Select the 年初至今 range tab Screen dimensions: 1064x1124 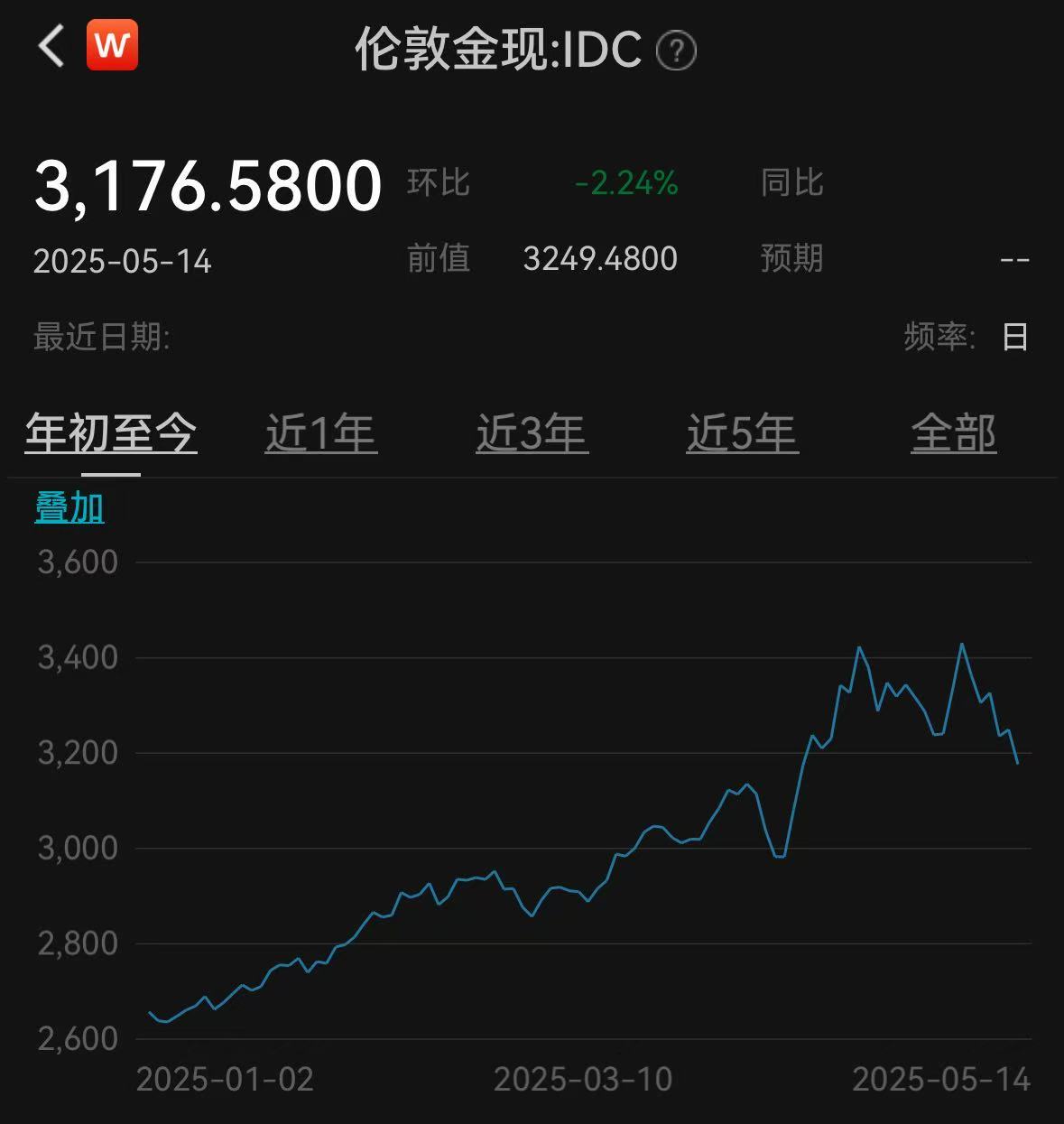(111, 434)
